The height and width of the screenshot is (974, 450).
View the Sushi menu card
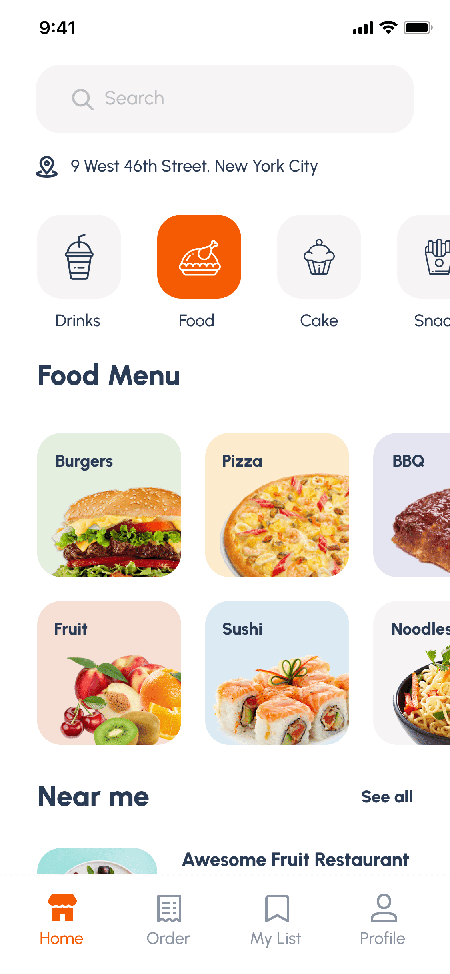(x=277, y=673)
